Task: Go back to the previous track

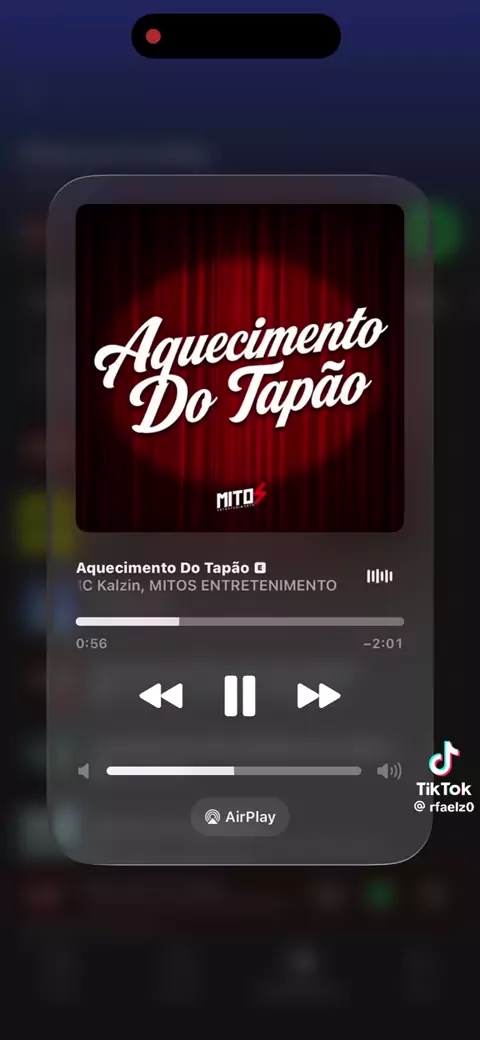Action: [160, 696]
